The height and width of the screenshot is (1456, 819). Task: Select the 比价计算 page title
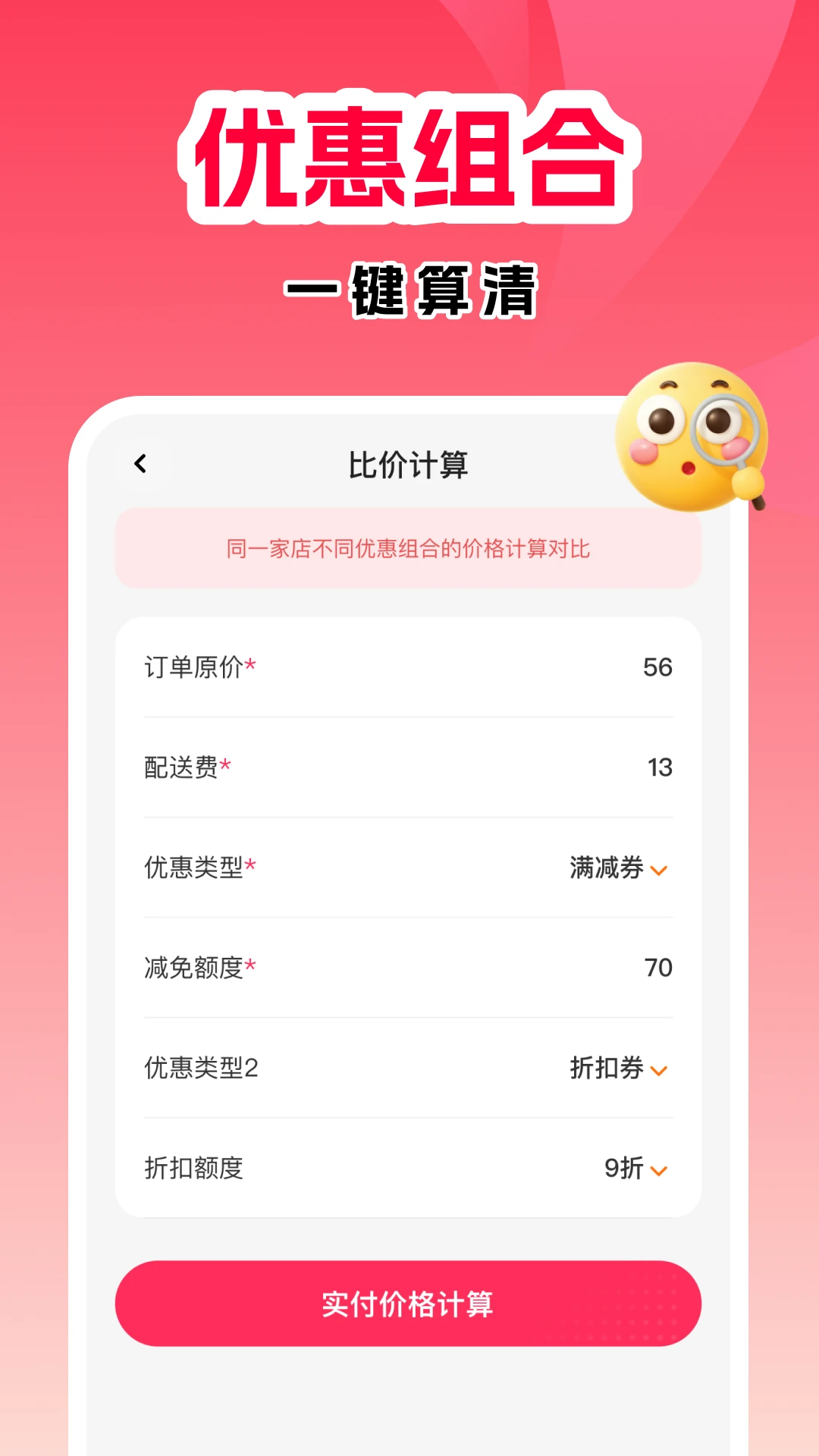tap(409, 465)
